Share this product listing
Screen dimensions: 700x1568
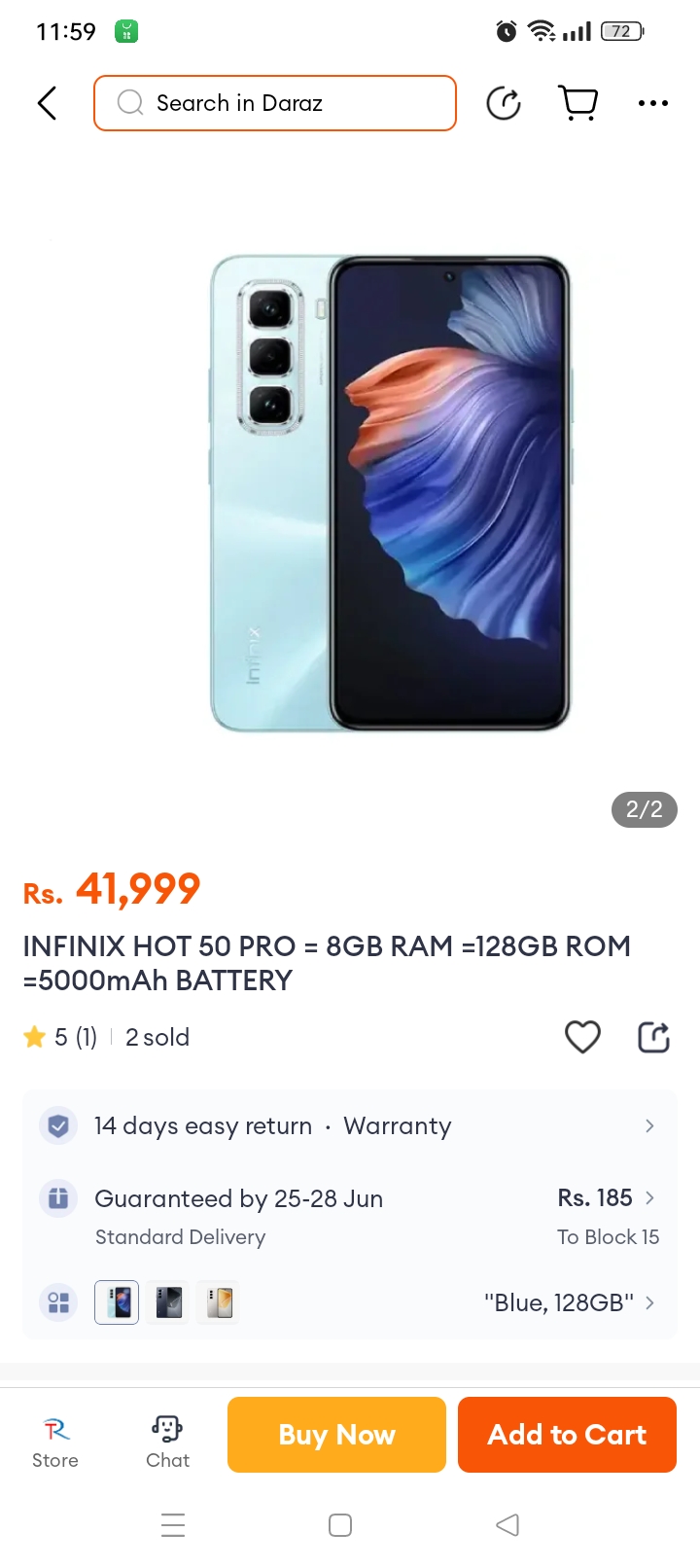653,1037
